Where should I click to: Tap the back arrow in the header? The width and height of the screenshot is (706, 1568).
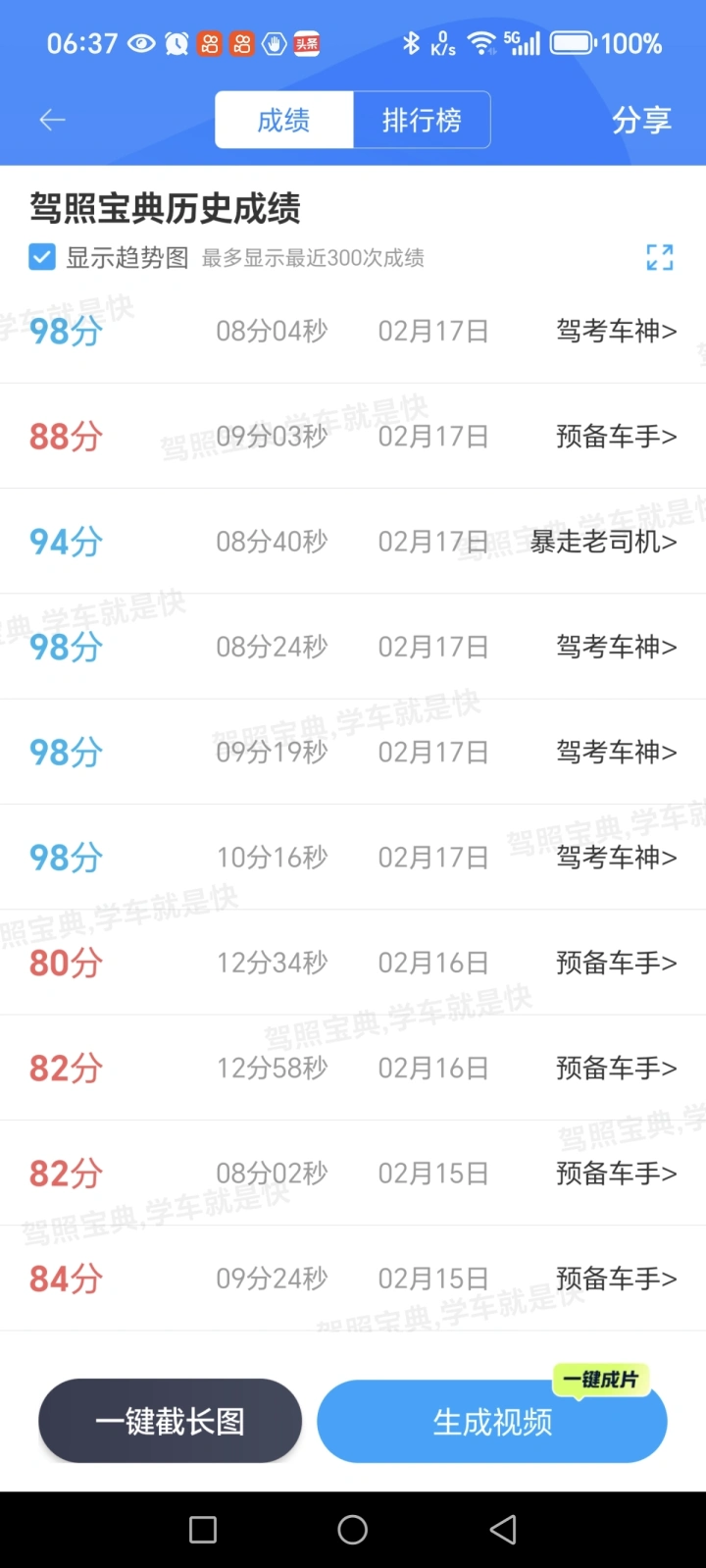pos(52,120)
